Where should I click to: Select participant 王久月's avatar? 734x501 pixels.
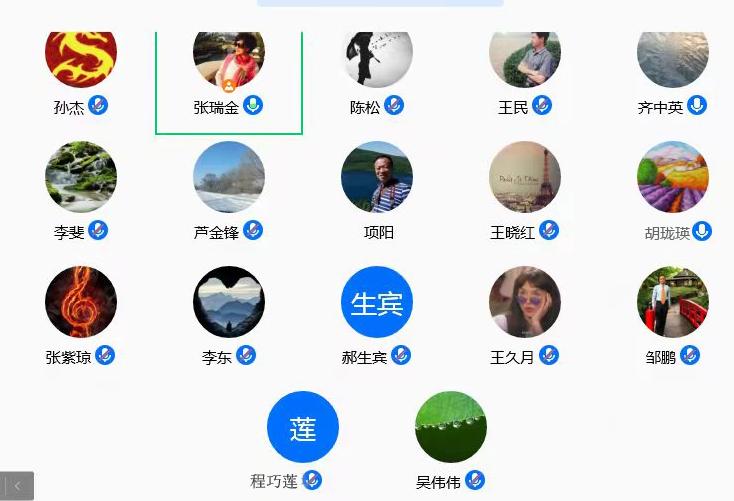point(525,302)
